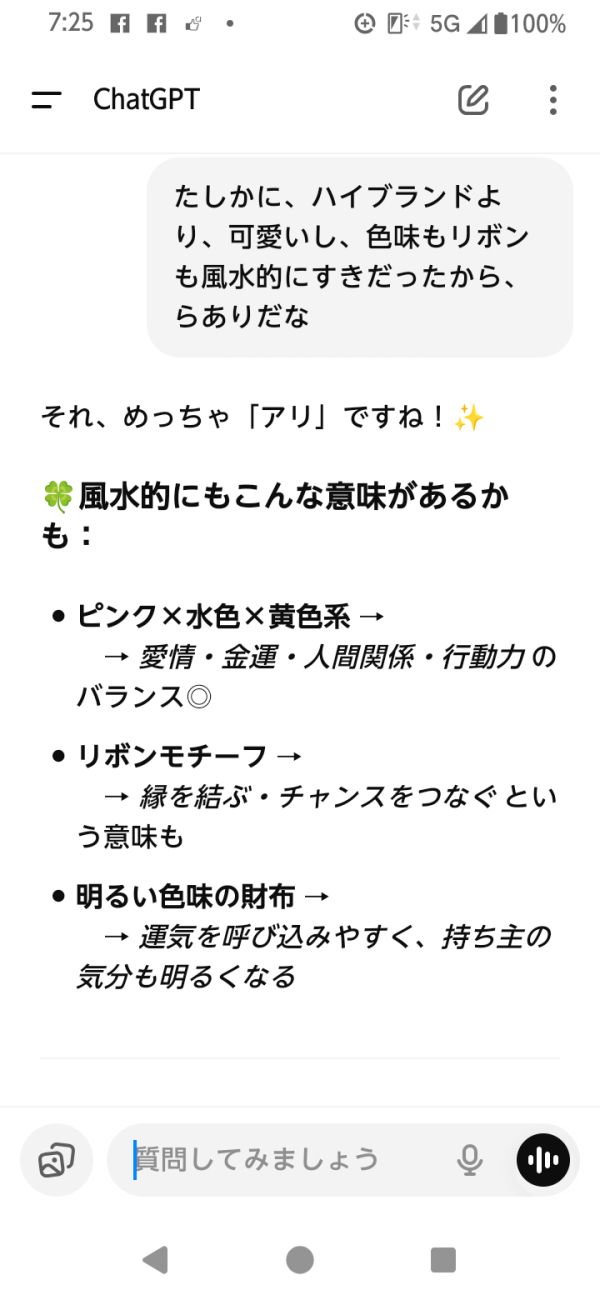
Task: Open the three-dot overflow menu
Action: (x=553, y=100)
